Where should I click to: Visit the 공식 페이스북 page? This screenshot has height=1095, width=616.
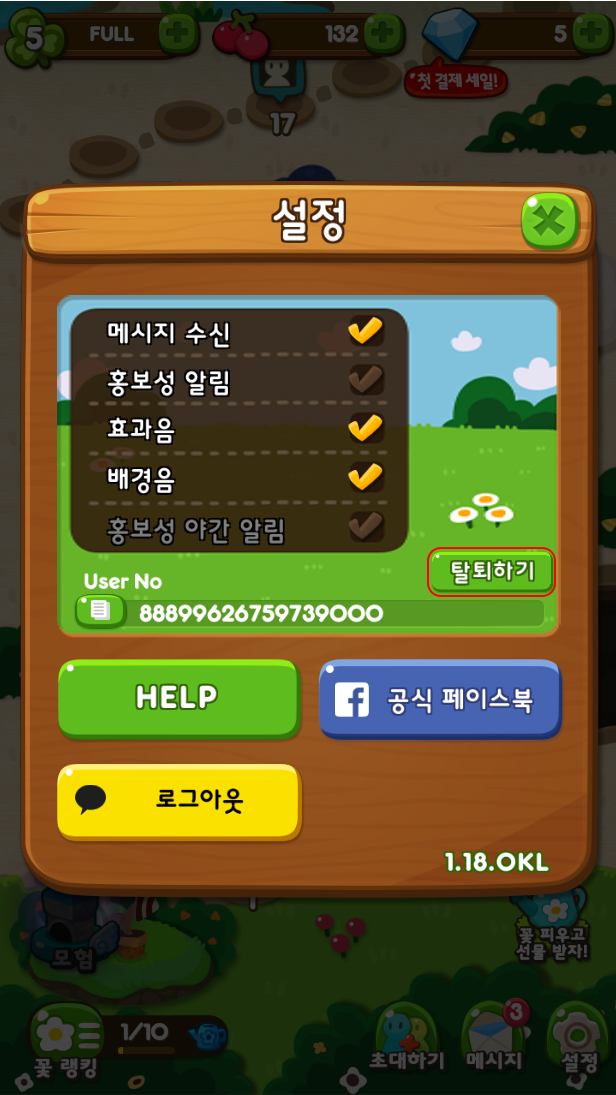[x=441, y=699]
